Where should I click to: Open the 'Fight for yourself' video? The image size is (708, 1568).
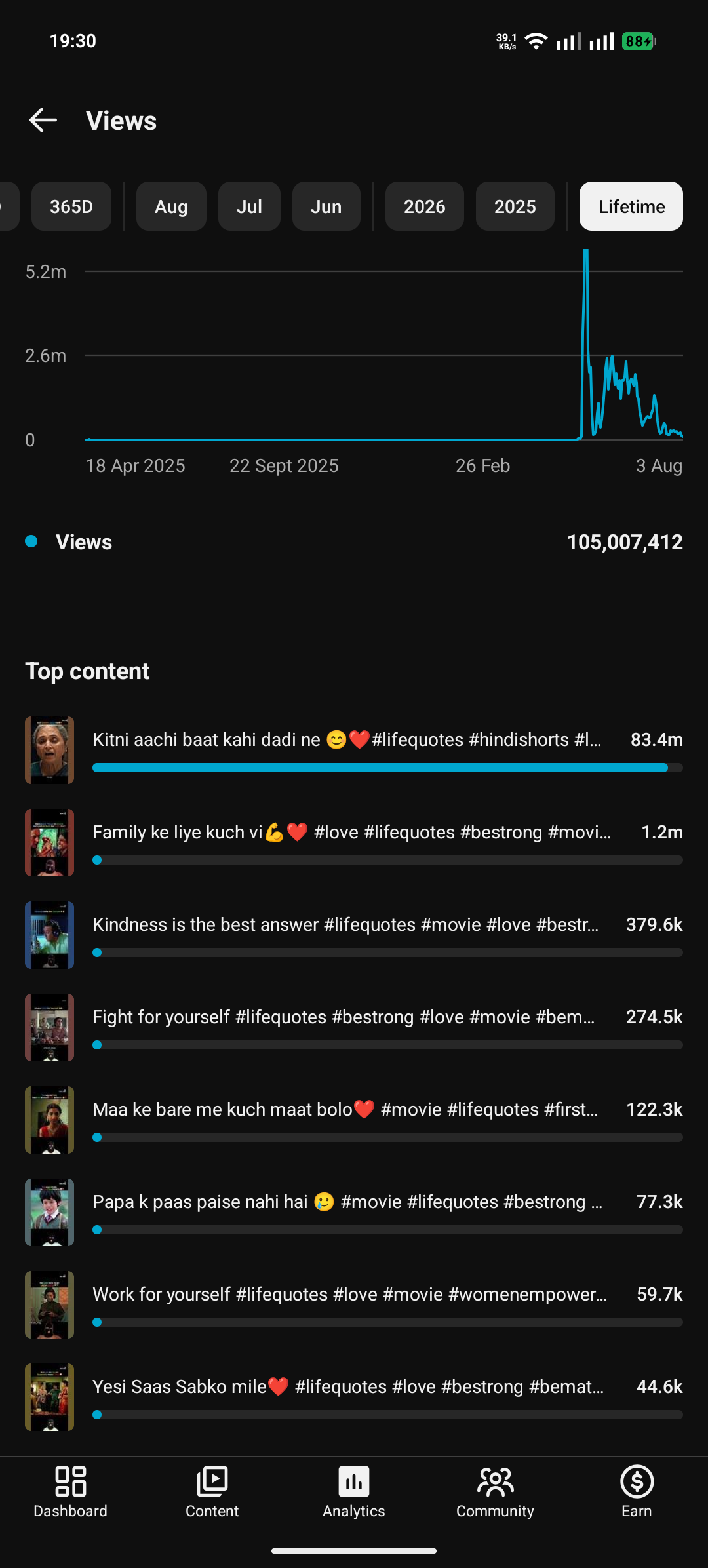click(x=354, y=1027)
